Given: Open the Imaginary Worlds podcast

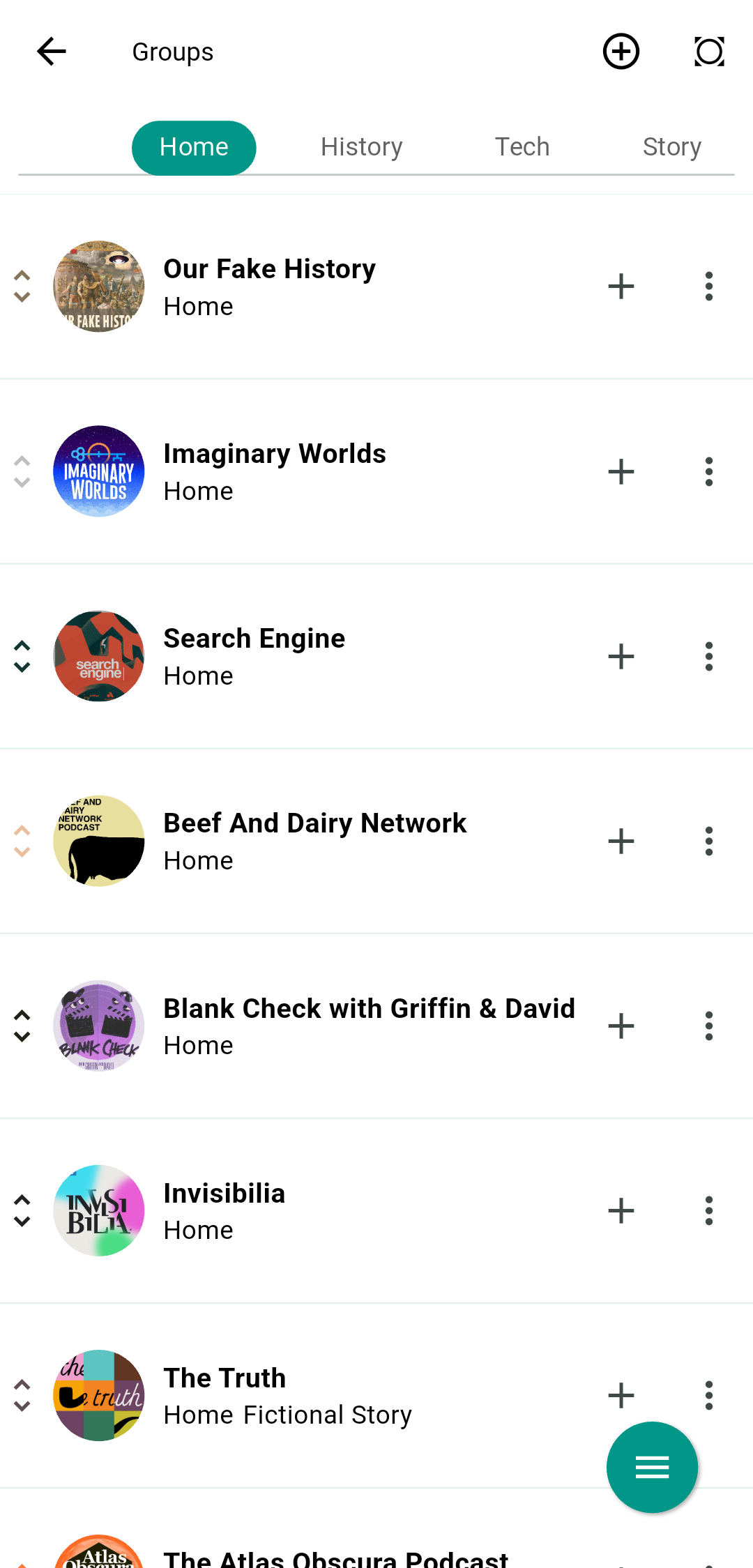Looking at the screenshot, I should point(275,472).
